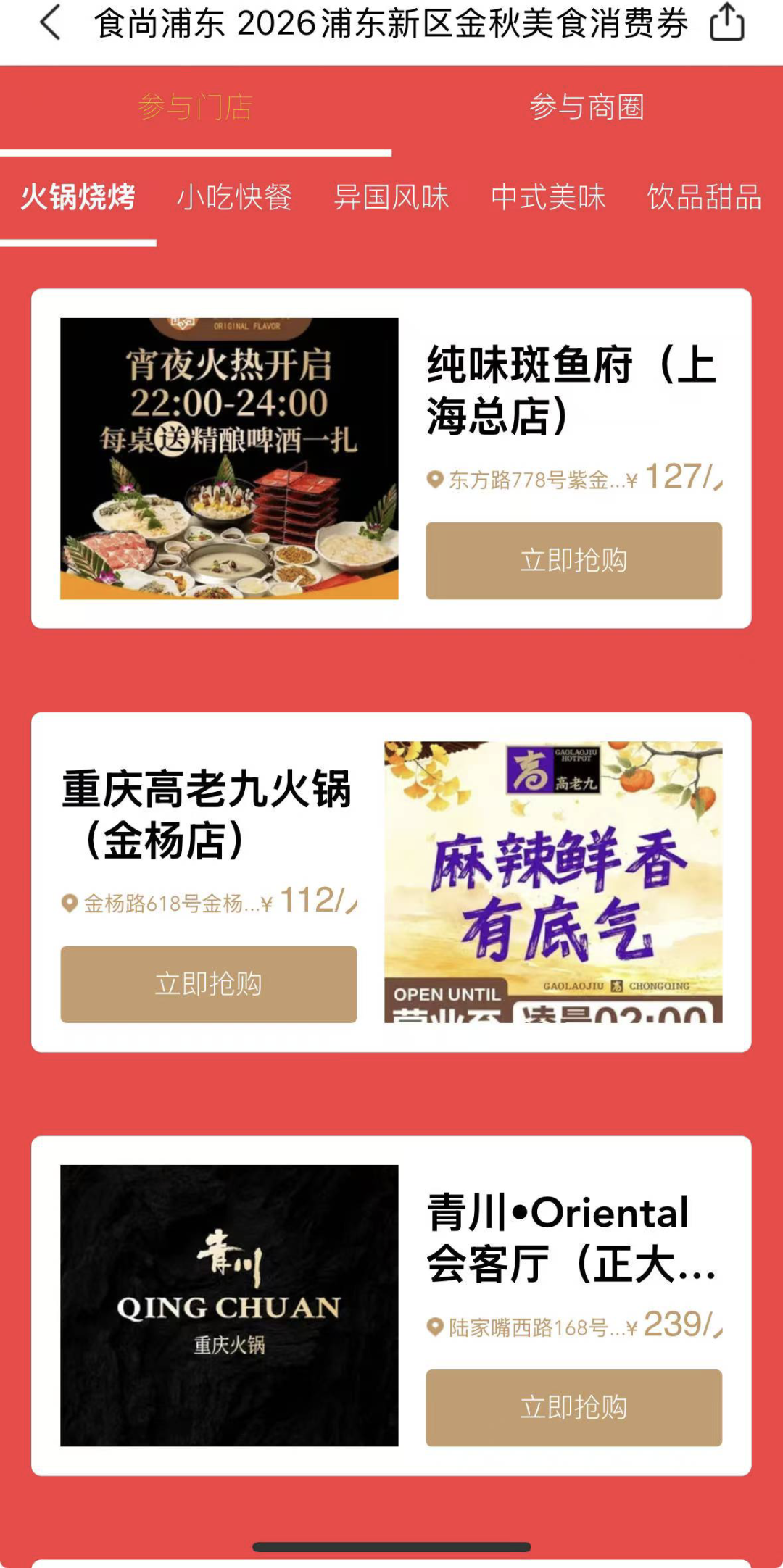Screen dimensions: 783x1568
Task: Share this food coupon page
Action: pos(727,22)
